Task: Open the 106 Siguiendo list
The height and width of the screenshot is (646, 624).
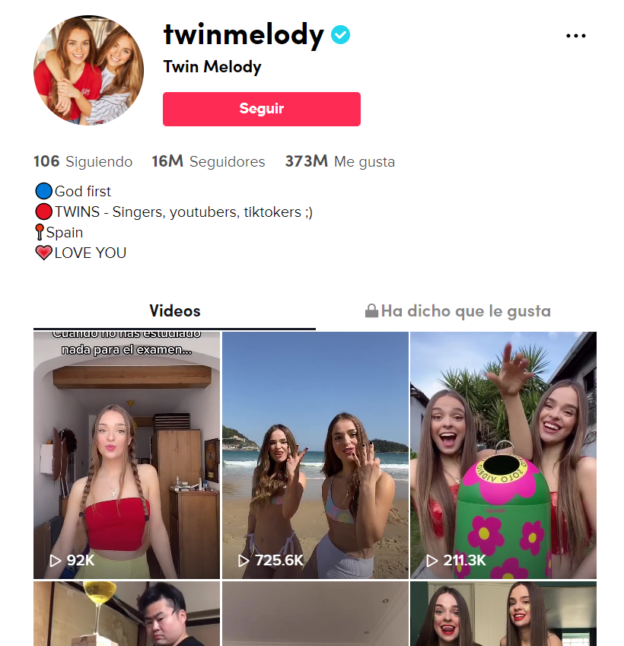Action: coord(83,161)
